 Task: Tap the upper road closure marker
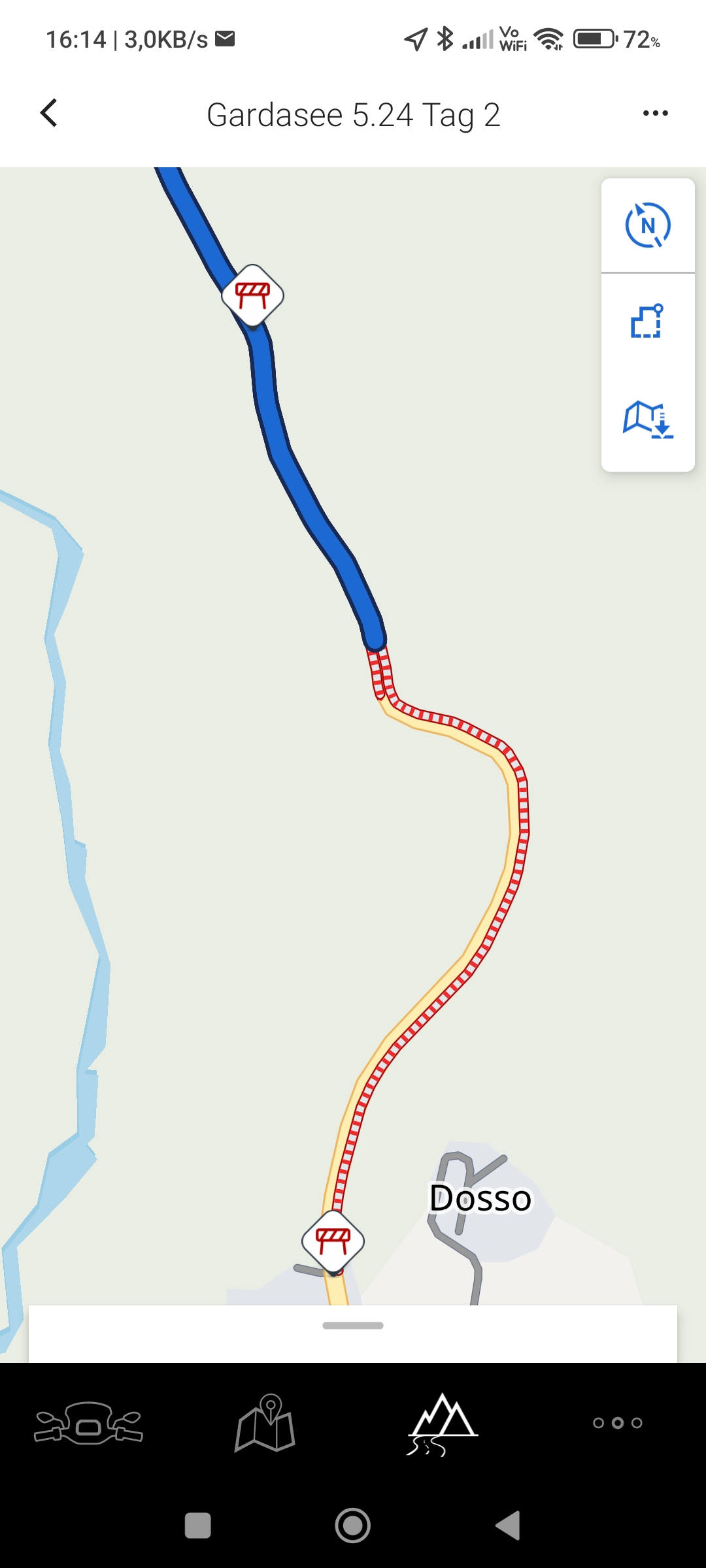pyautogui.click(x=253, y=295)
